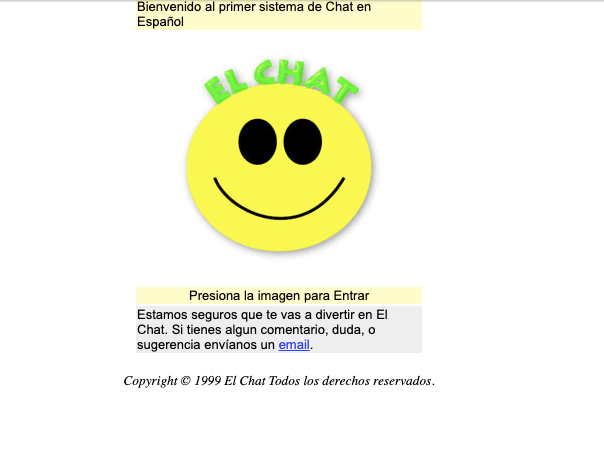604x476 pixels.
Task: Open the email link
Action: point(294,345)
